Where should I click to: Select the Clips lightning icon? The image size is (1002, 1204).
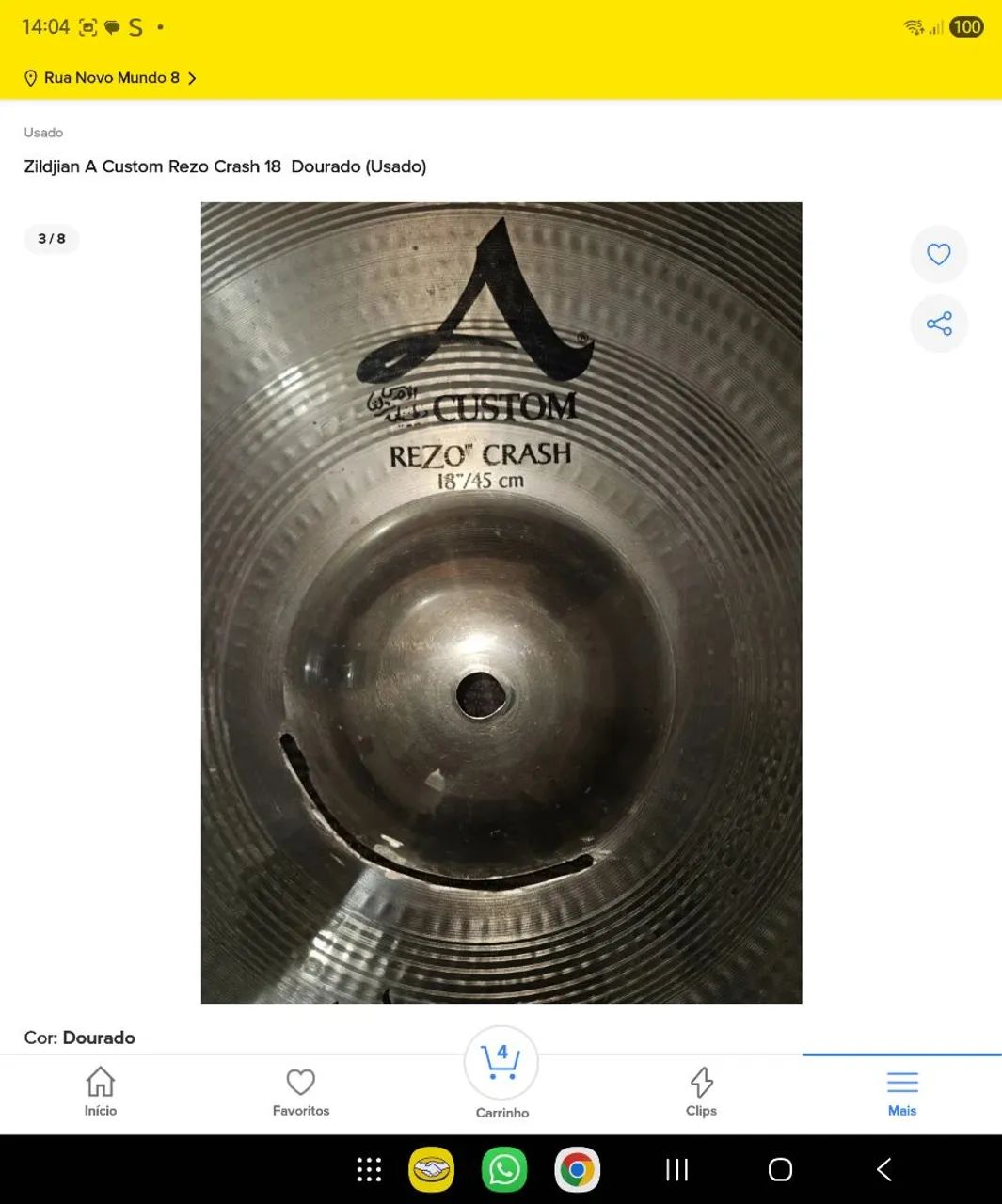[x=700, y=1082]
